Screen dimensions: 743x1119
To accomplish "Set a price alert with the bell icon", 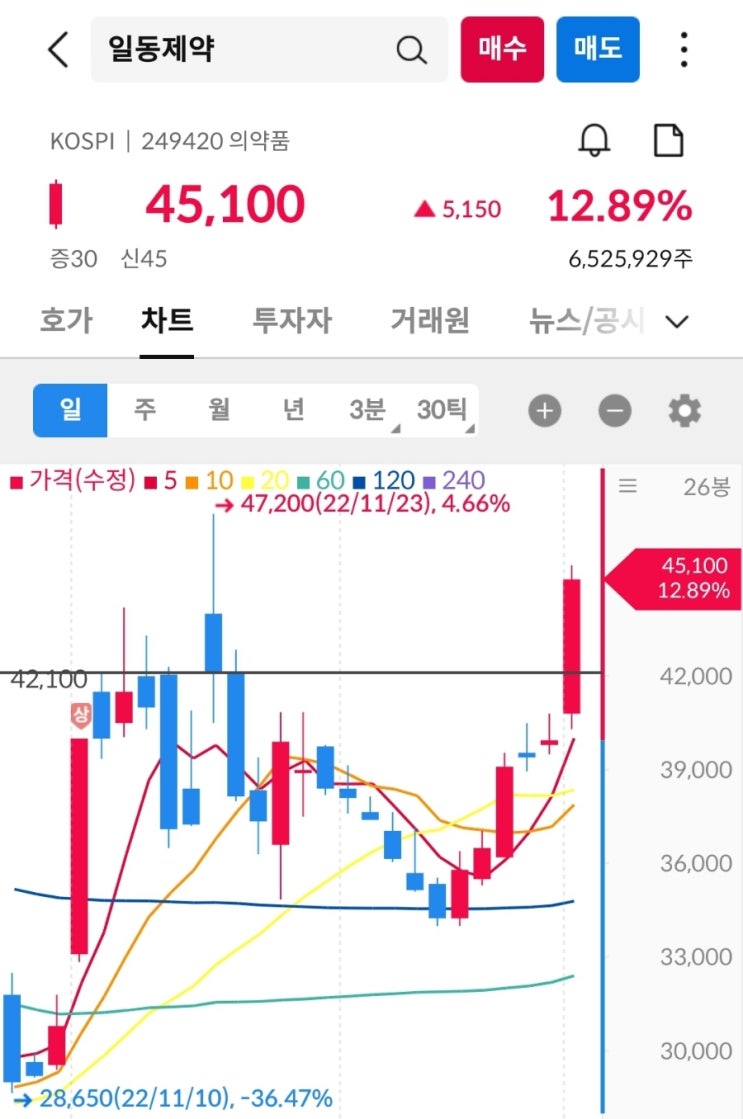I will coord(595,140).
